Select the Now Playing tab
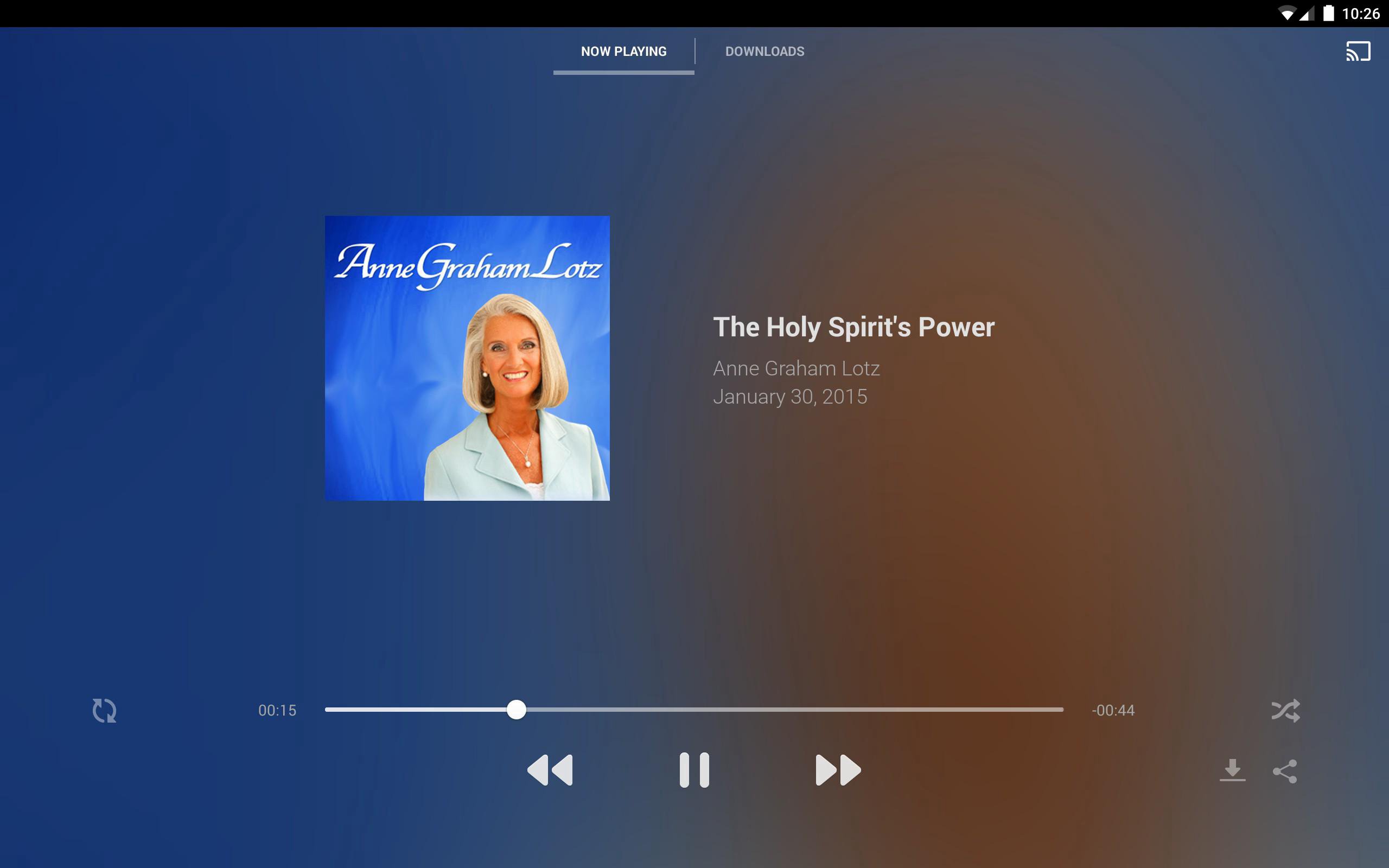 (623, 52)
